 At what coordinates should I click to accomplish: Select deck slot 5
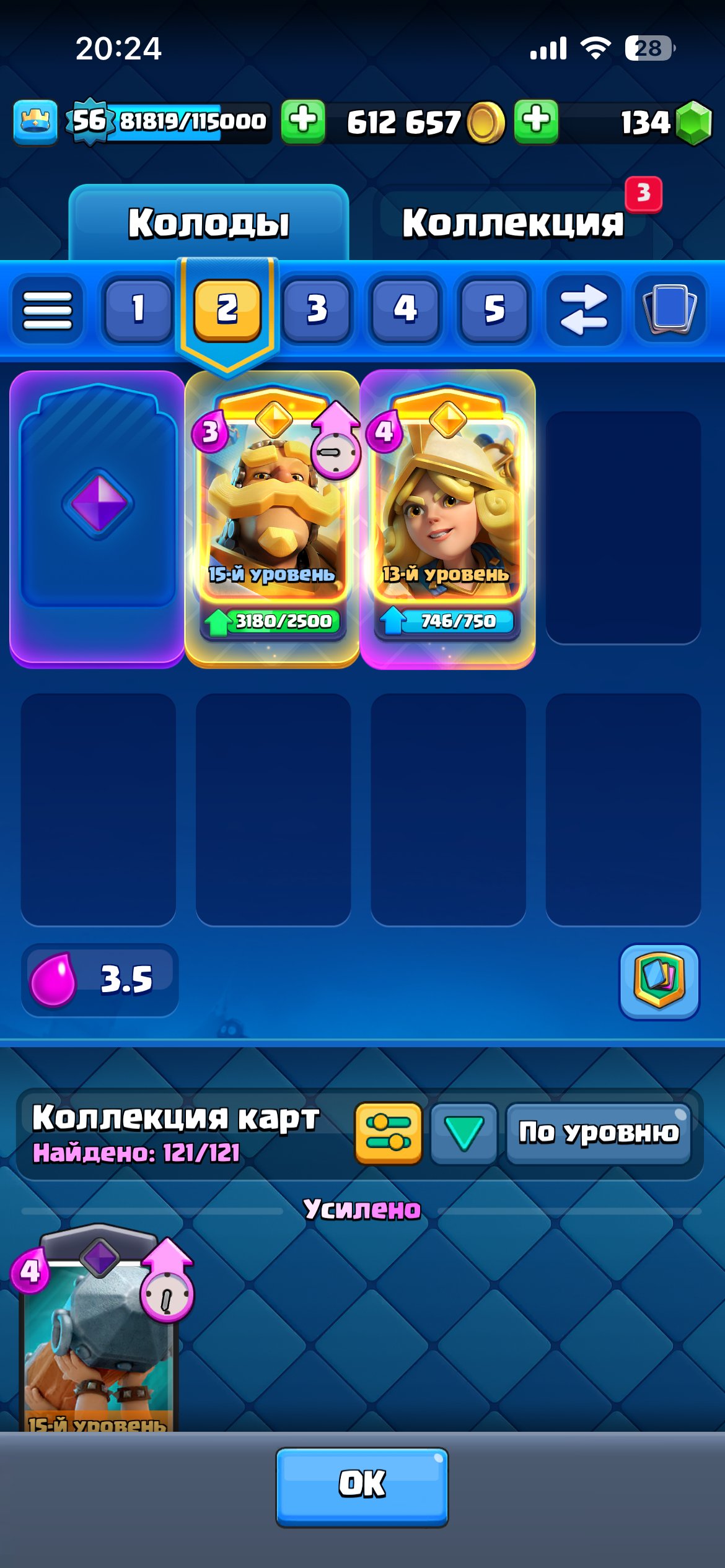click(x=494, y=309)
